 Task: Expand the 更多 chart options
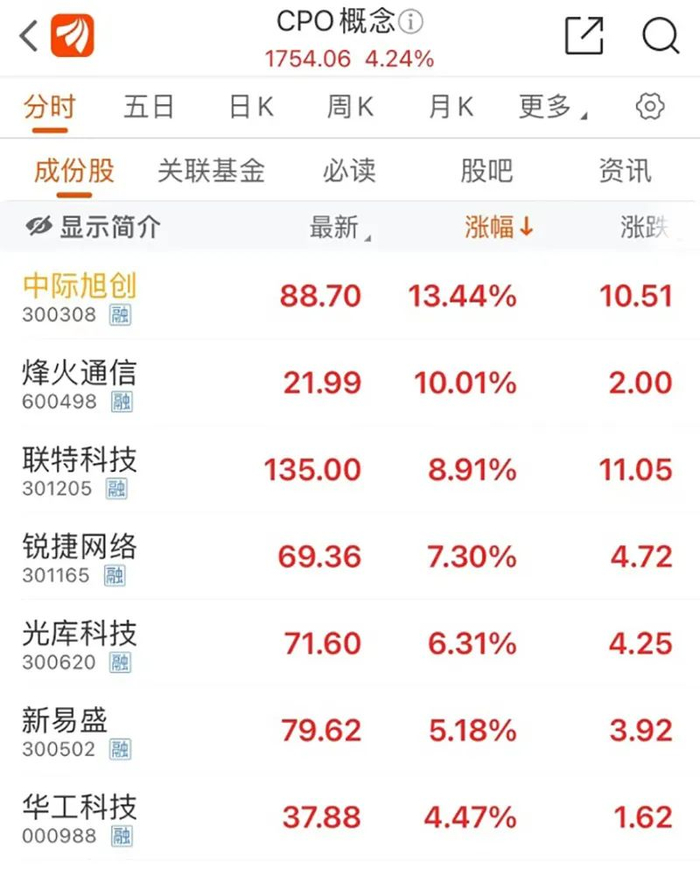[x=551, y=107]
